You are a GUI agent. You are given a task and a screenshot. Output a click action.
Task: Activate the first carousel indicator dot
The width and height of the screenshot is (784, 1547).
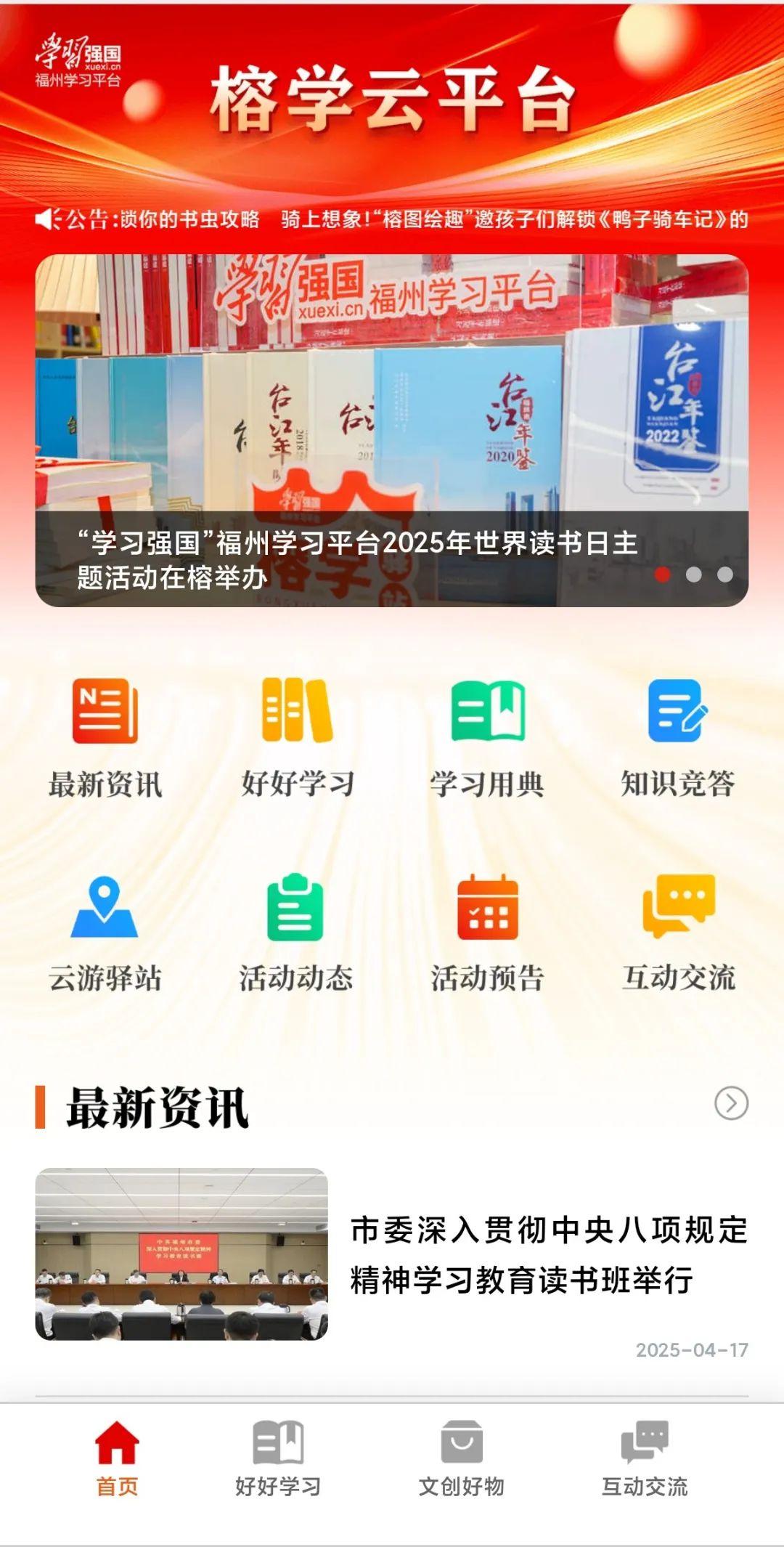tap(663, 575)
